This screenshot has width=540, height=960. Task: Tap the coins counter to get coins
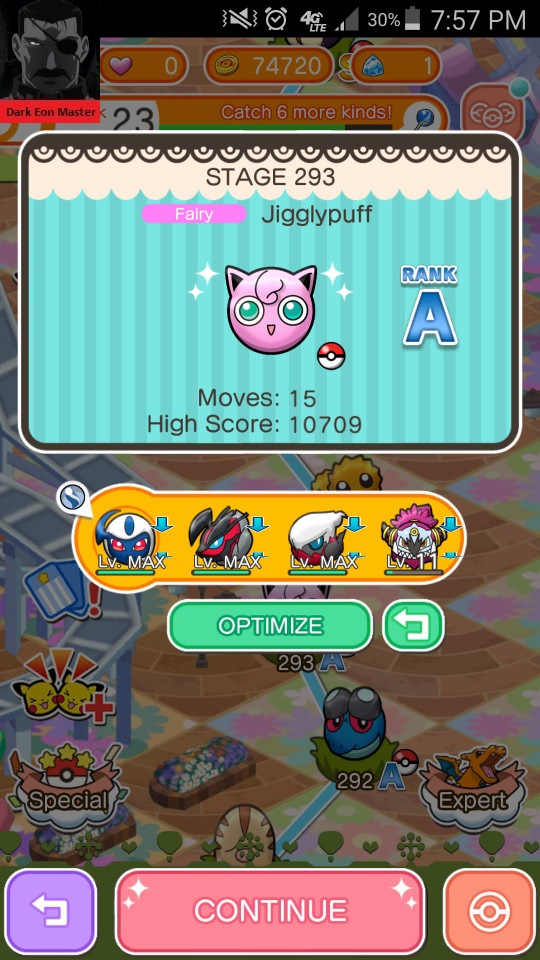click(x=269, y=66)
